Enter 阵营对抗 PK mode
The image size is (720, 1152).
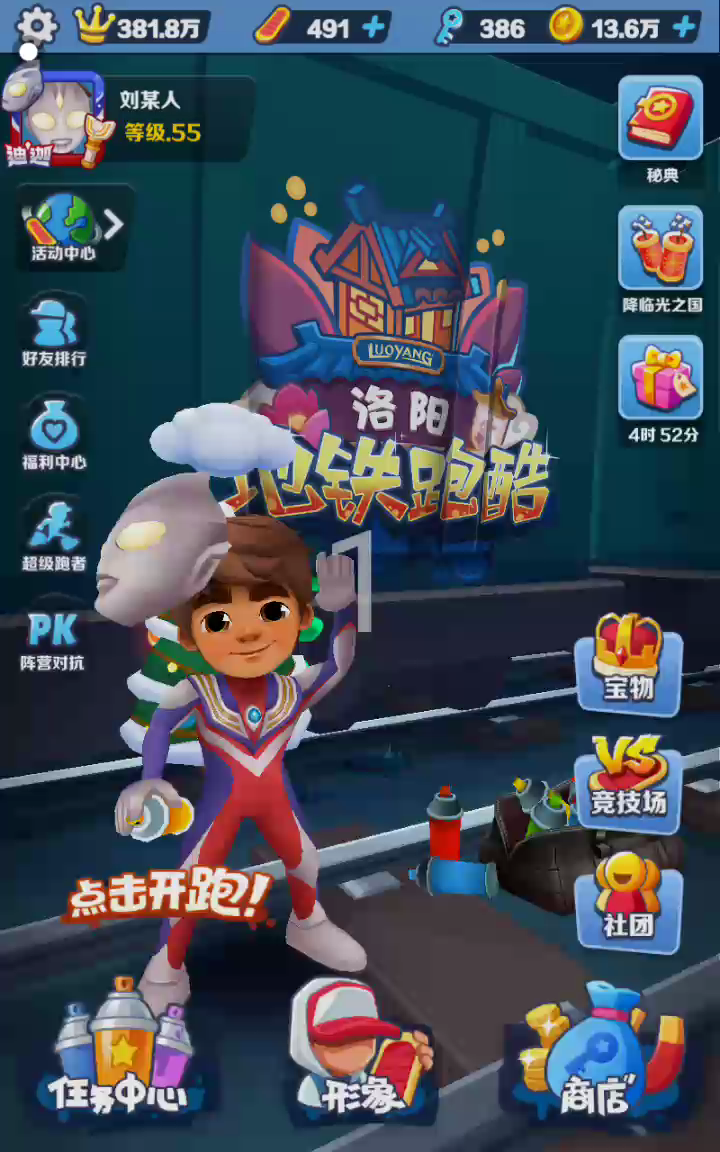[x=53, y=640]
